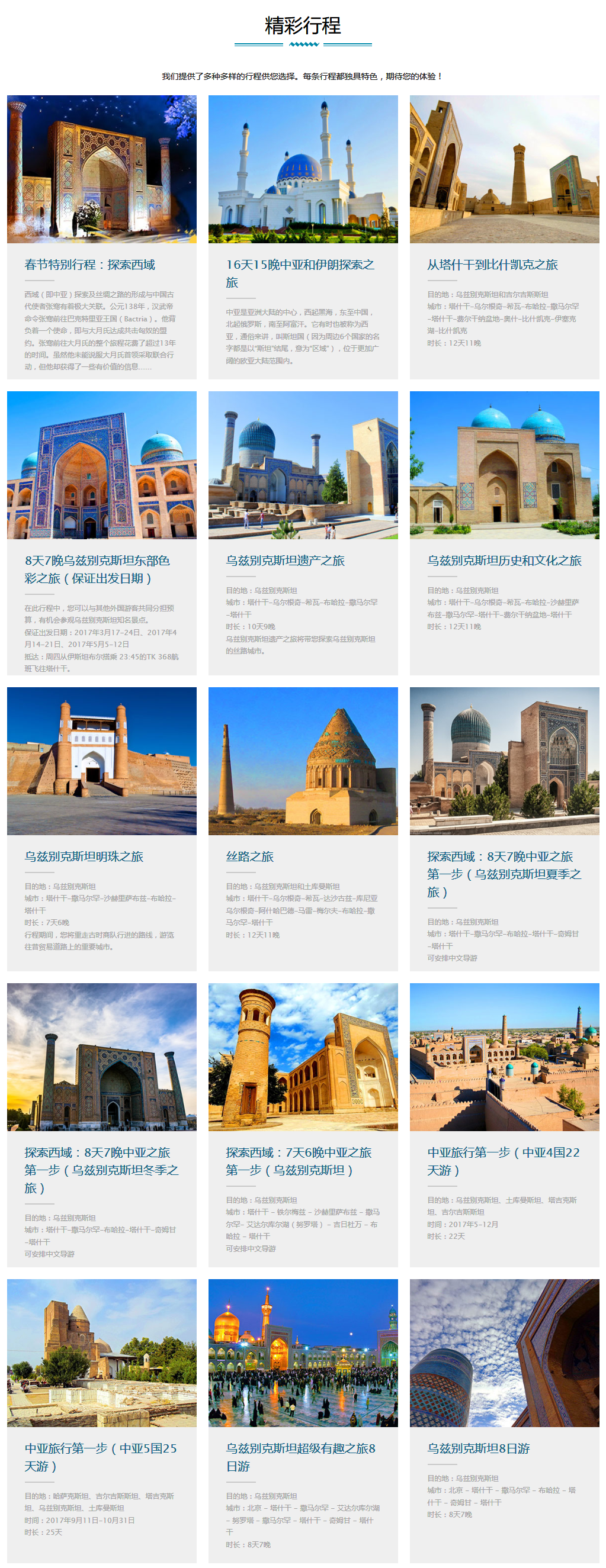
Task: View the 从塔什干到比什凯克之旅 itinerary
Action: point(492,265)
